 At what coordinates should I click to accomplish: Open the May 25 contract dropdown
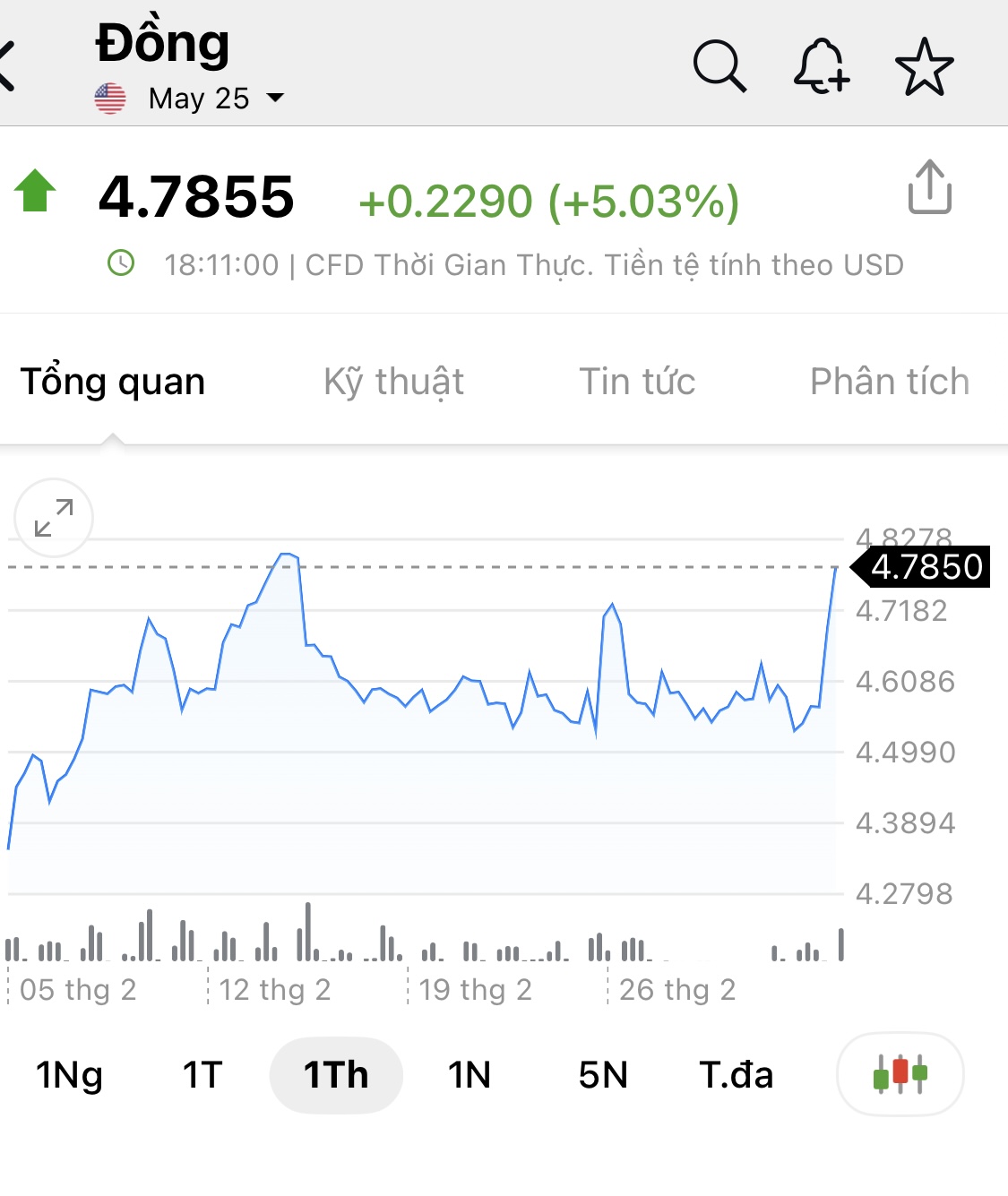[x=215, y=98]
